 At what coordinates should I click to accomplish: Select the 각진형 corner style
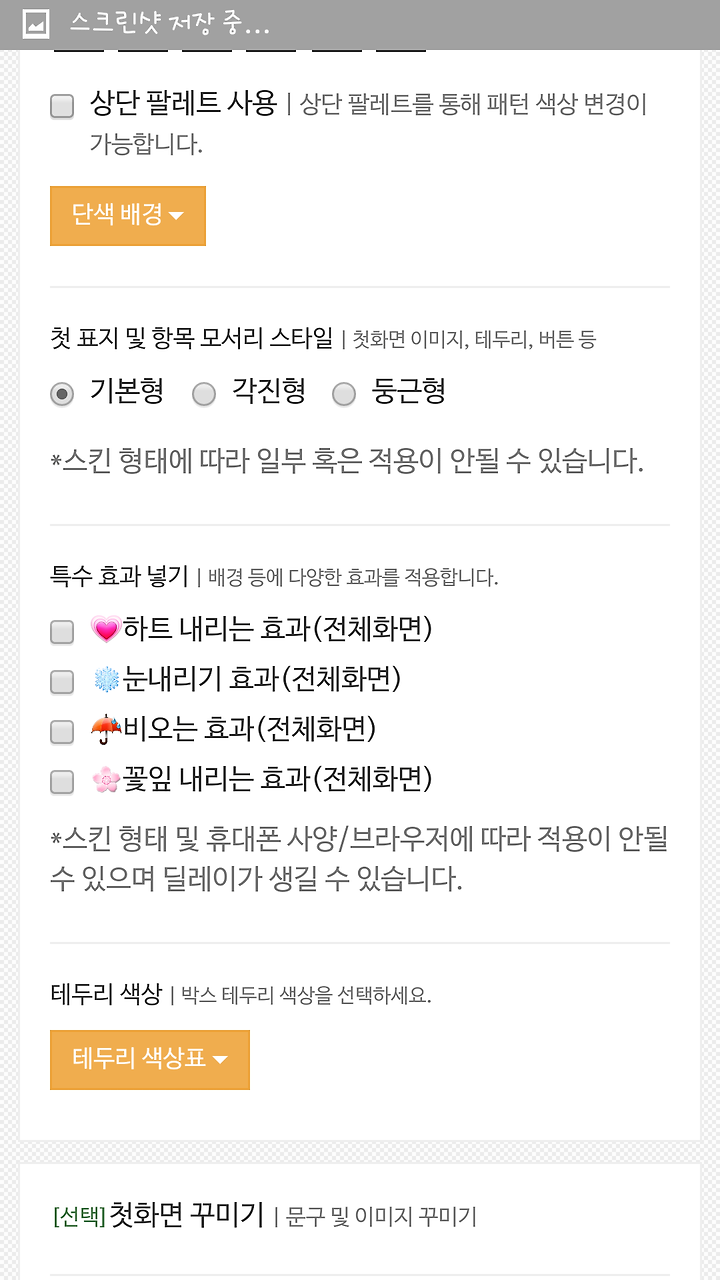point(204,394)
